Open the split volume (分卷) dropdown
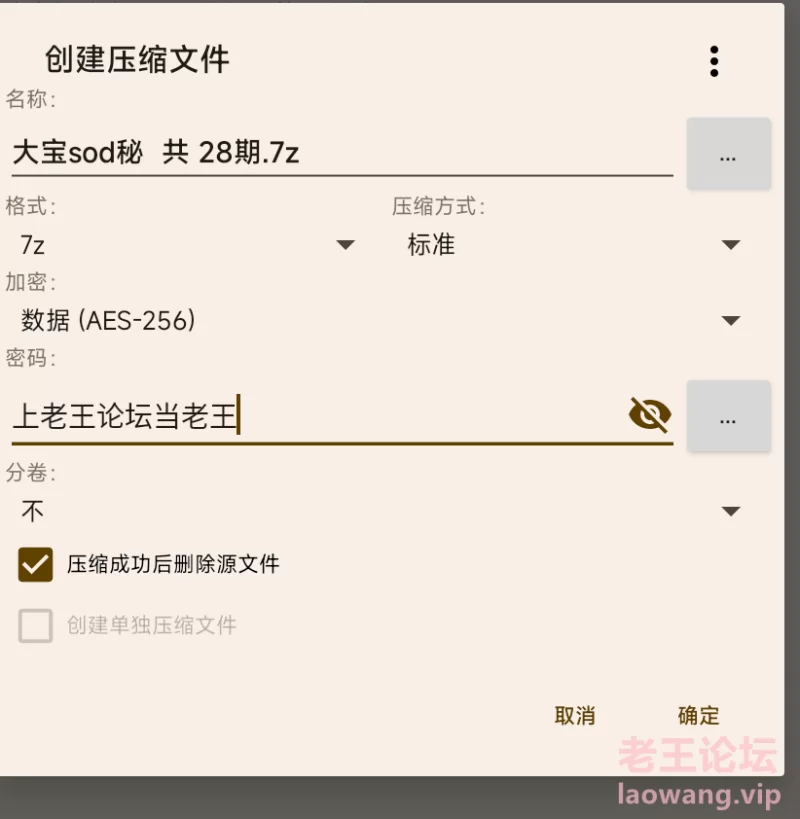Viewport: 800px width, 819px height. click(380, 511)
